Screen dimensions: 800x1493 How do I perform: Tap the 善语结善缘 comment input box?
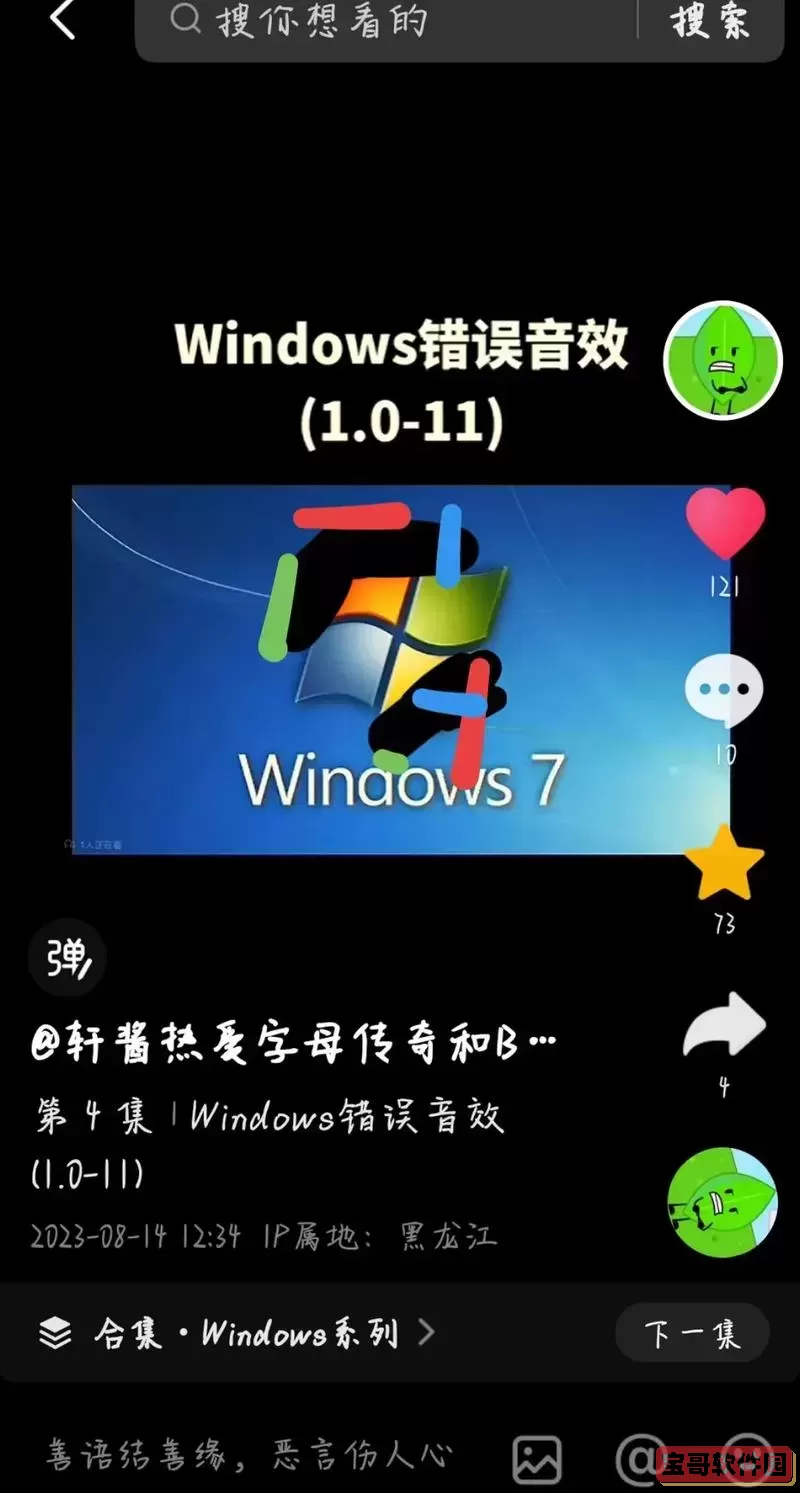pos(250,1454)
